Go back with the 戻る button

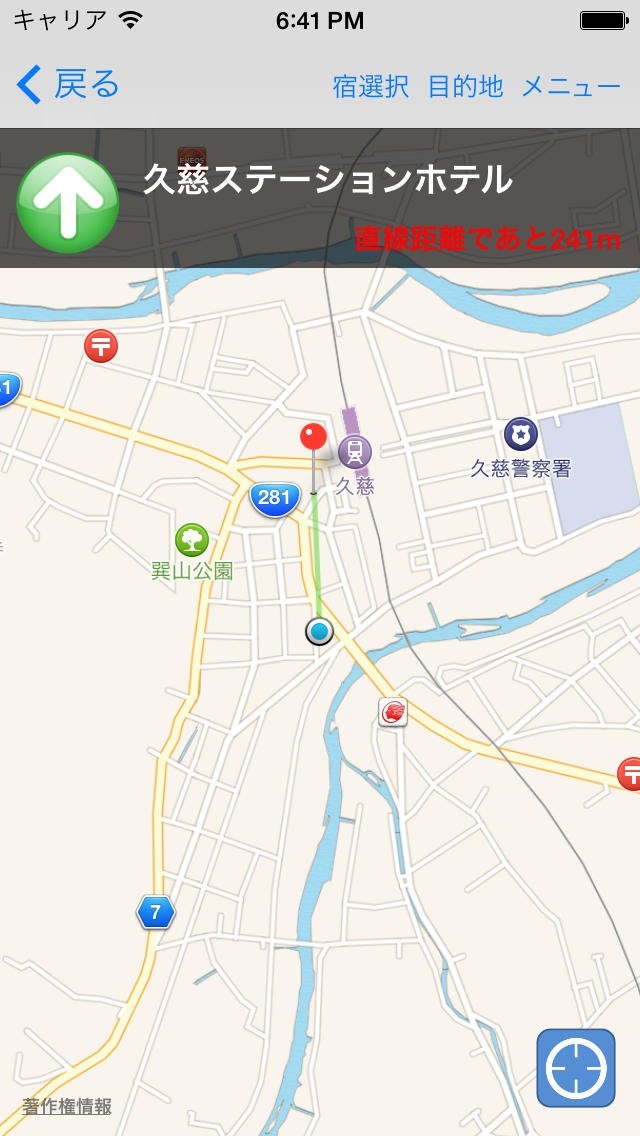(x=68, y=86)
